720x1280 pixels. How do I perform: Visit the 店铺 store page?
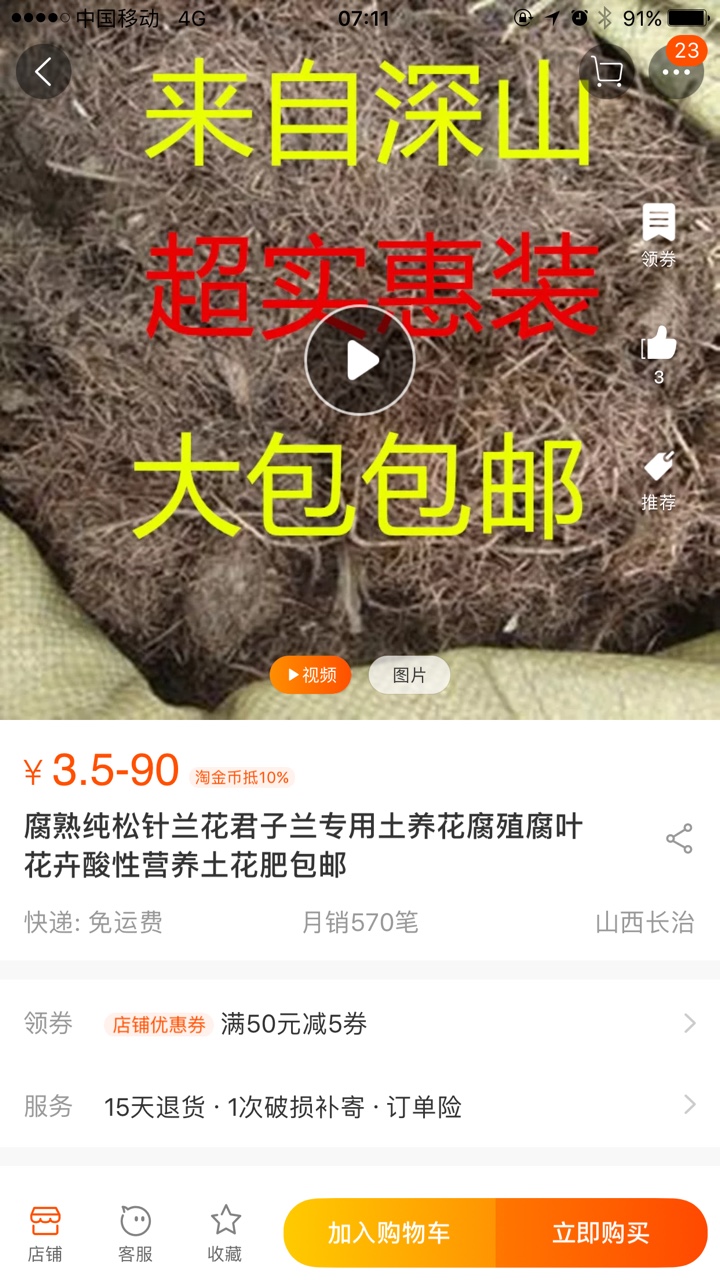coord(45,1233)
